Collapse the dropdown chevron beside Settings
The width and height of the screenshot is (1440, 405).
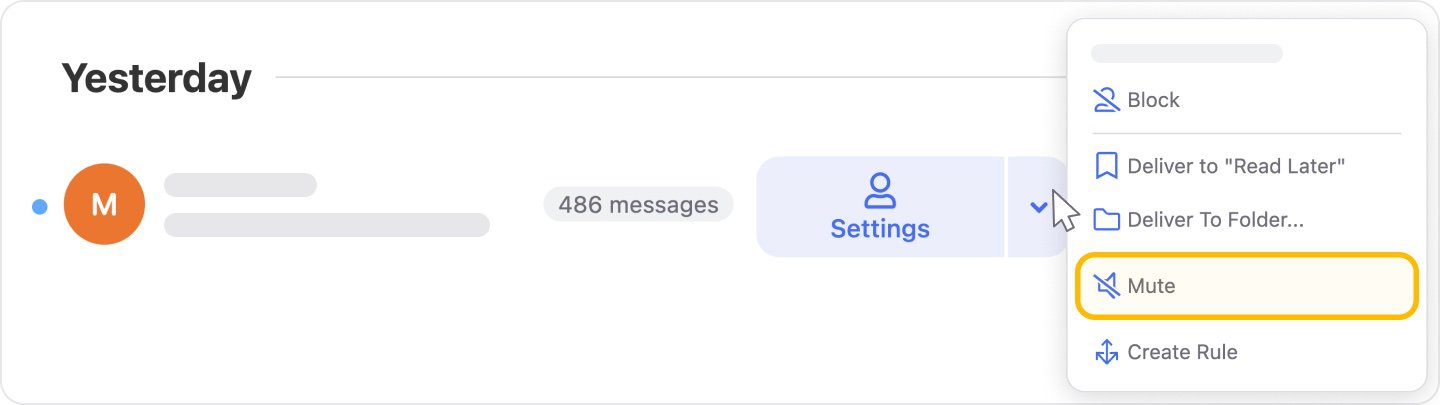point(1038,207)
